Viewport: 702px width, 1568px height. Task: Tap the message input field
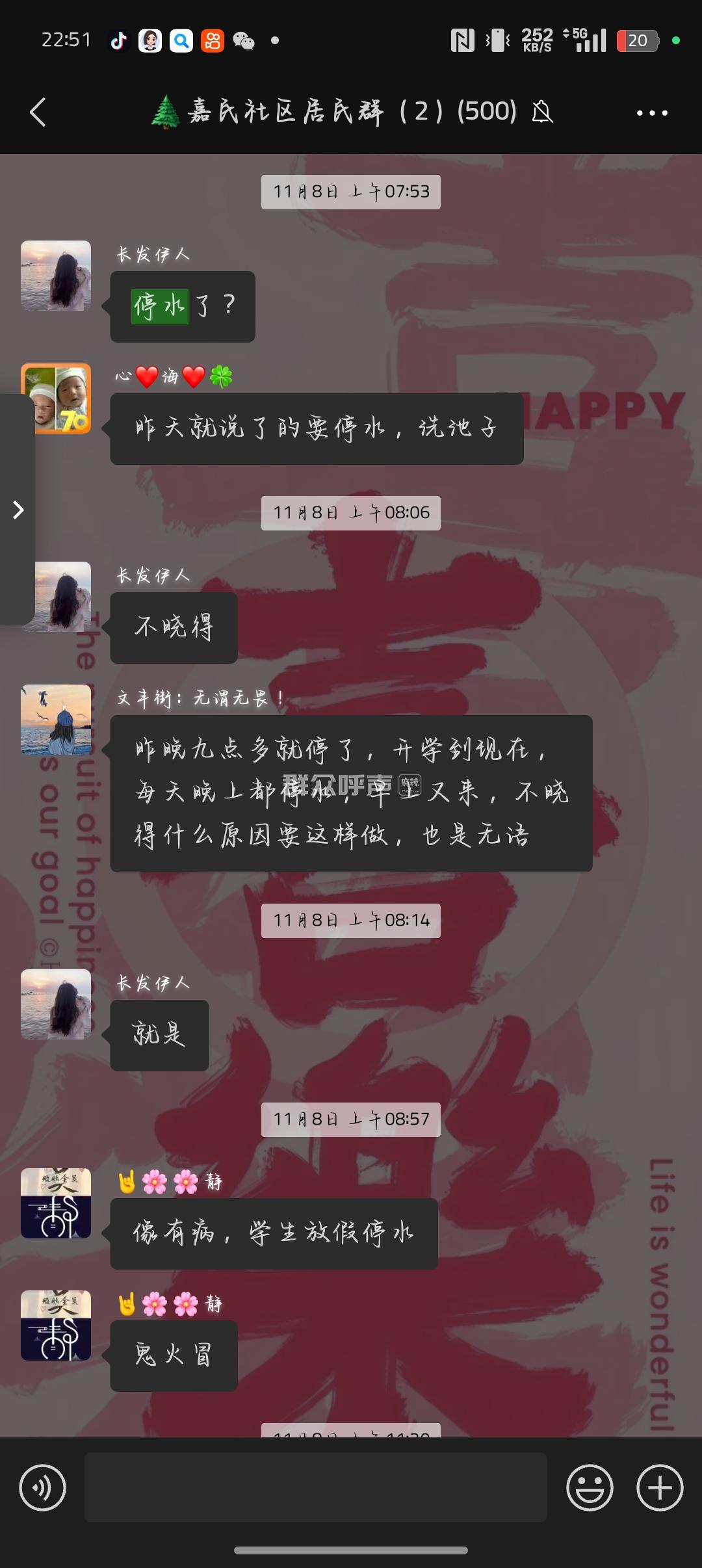[315, 1487]
